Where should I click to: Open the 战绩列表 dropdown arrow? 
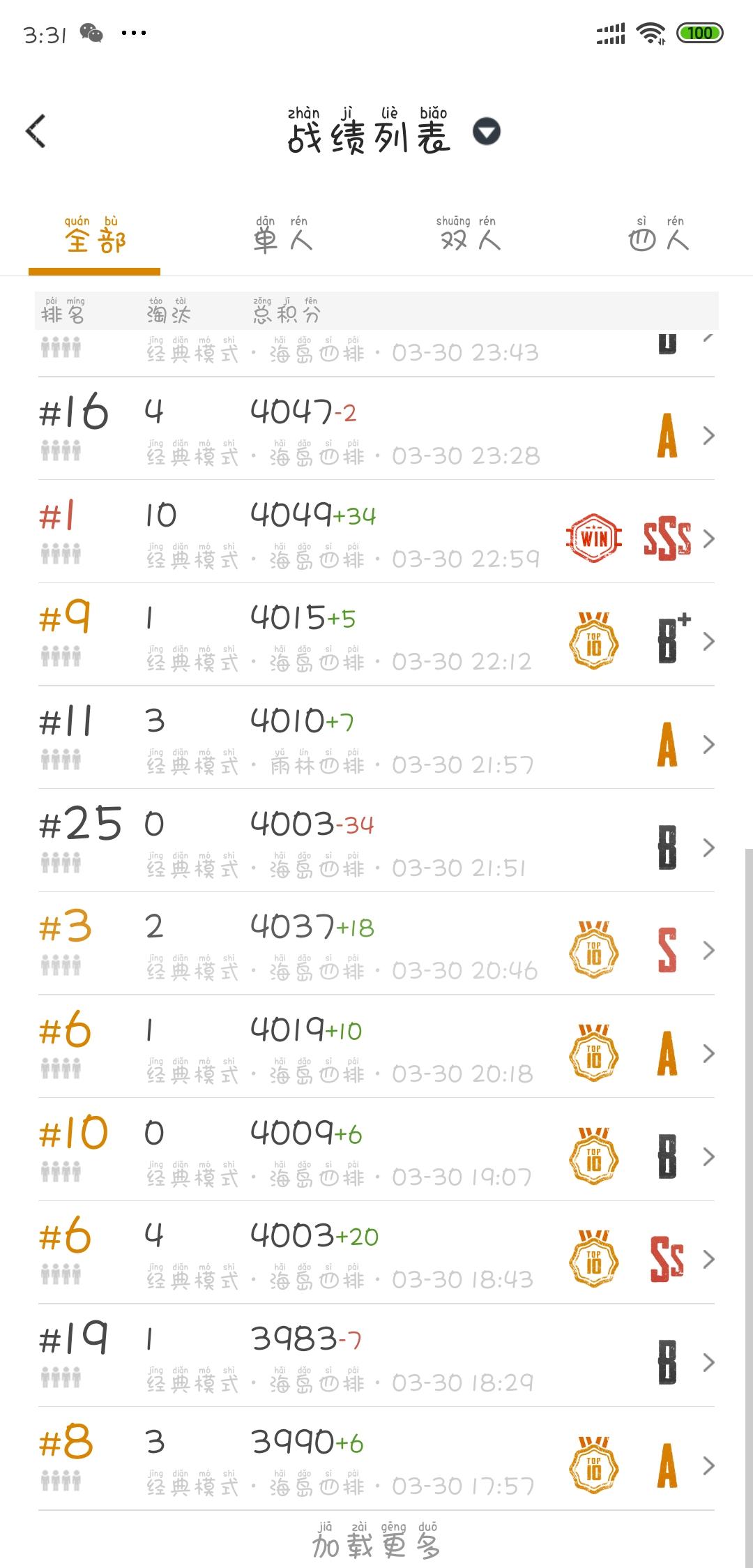coord(487,131)
